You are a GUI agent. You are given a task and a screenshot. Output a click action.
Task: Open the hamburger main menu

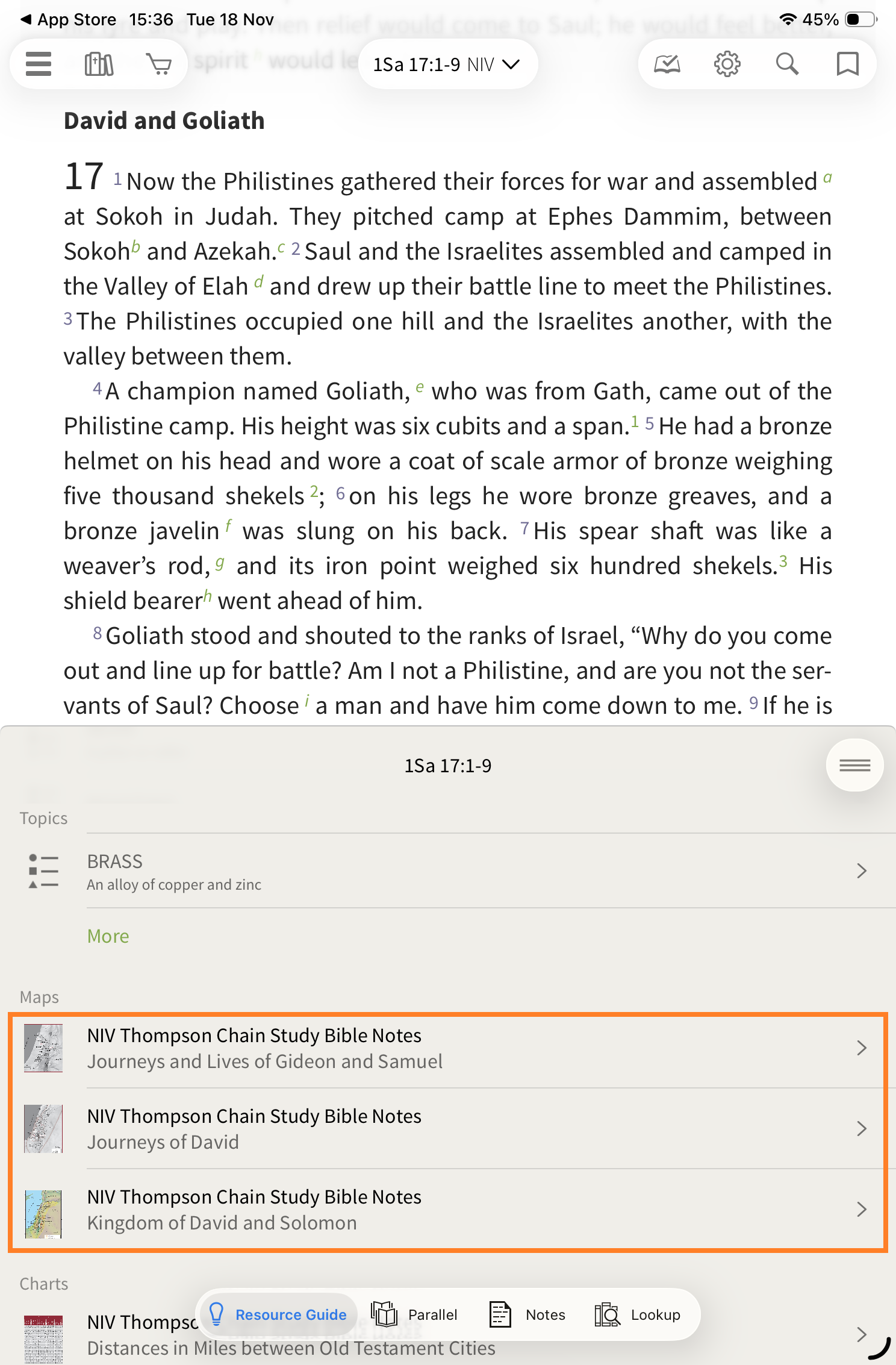[x=39, y=64]
